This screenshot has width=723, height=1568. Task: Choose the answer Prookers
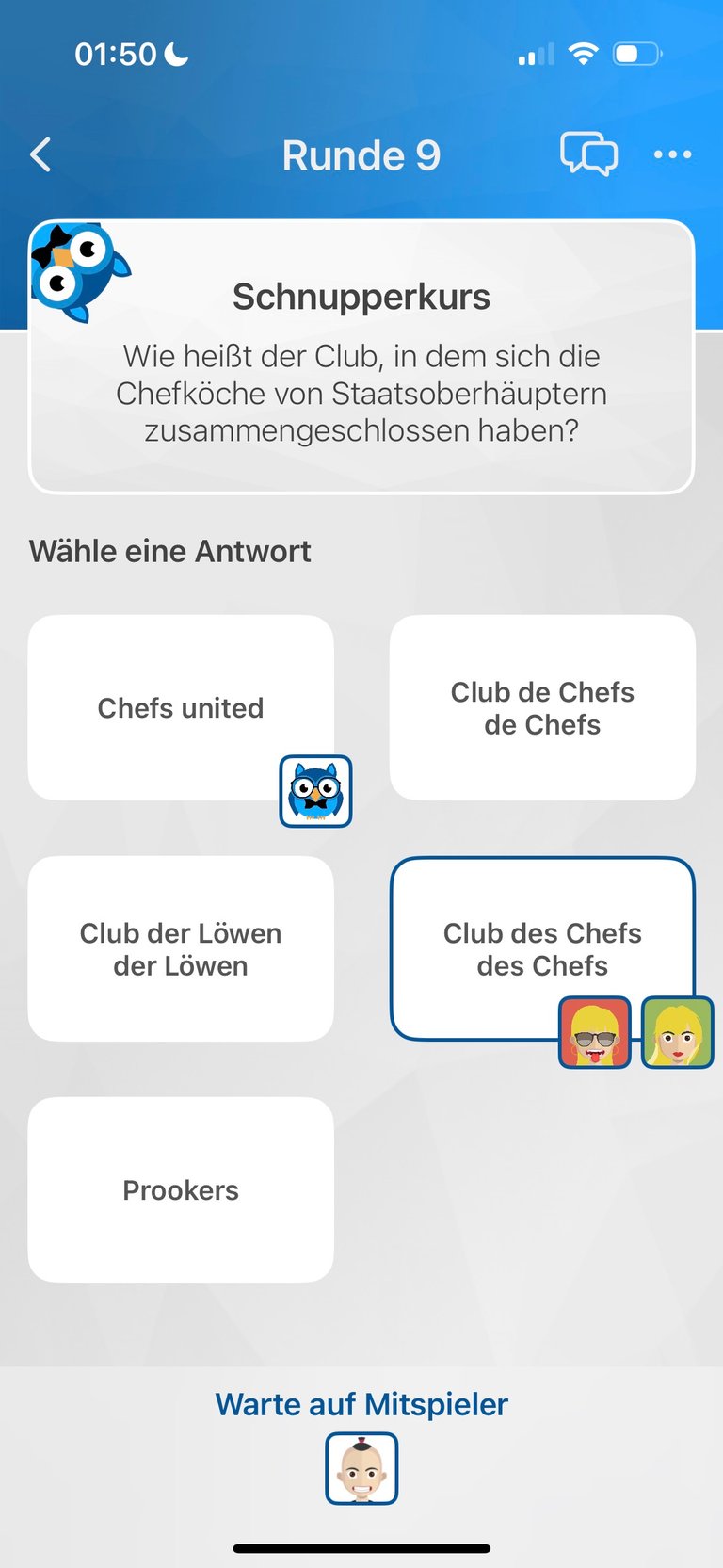(x=181, y=1189)
